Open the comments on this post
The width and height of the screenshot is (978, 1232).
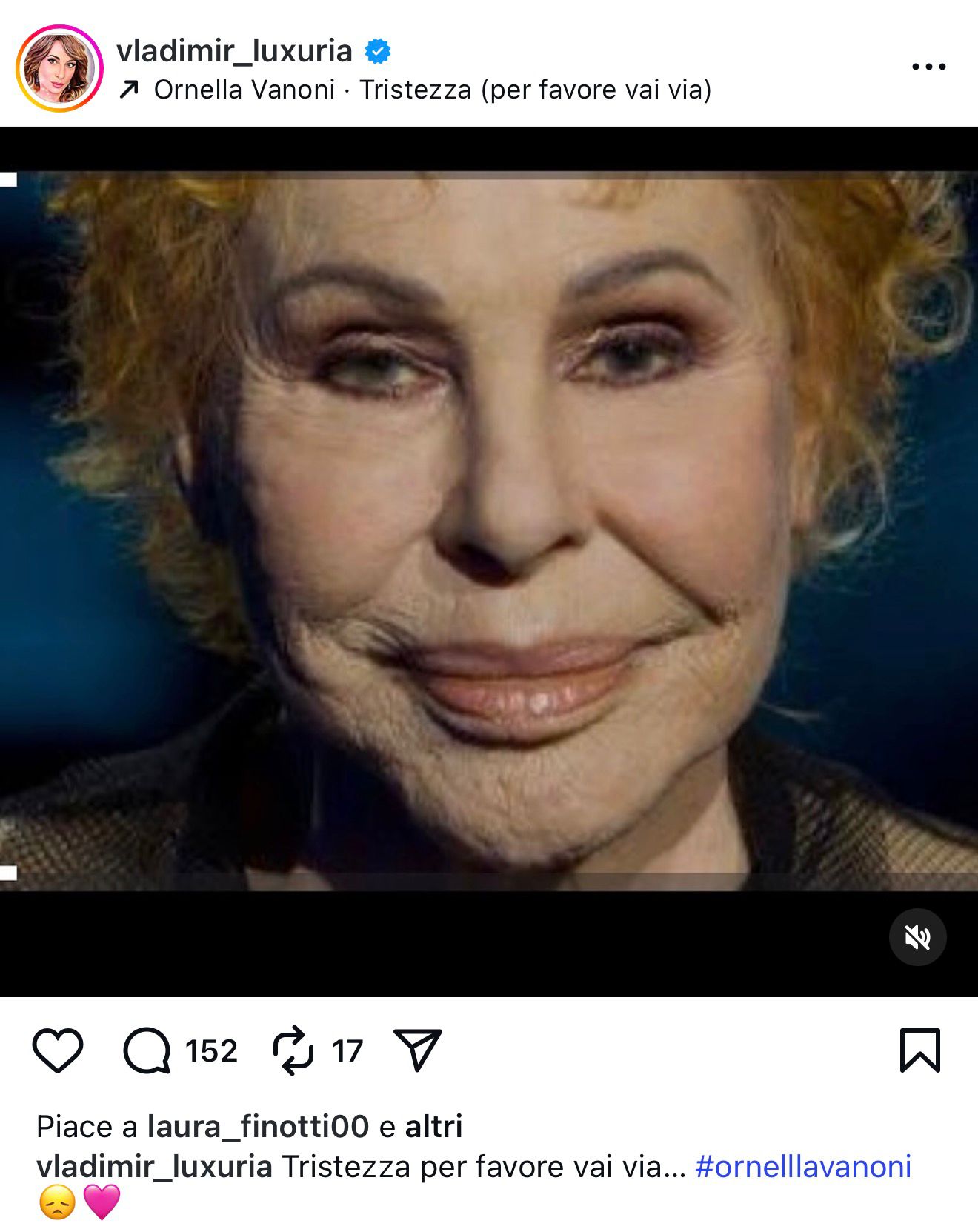pyautogui.click(x=147, y=1050)
